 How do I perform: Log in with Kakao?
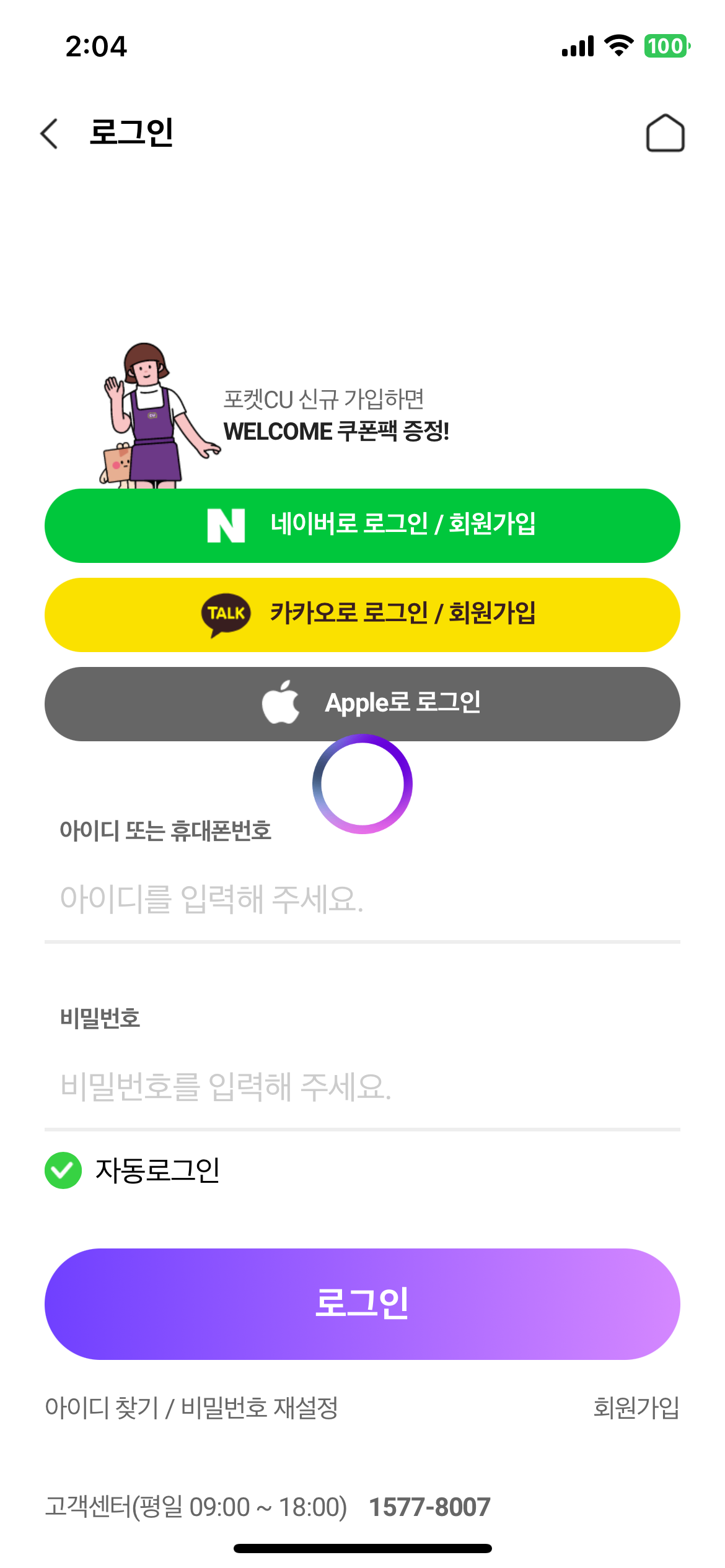coord(362,615)
